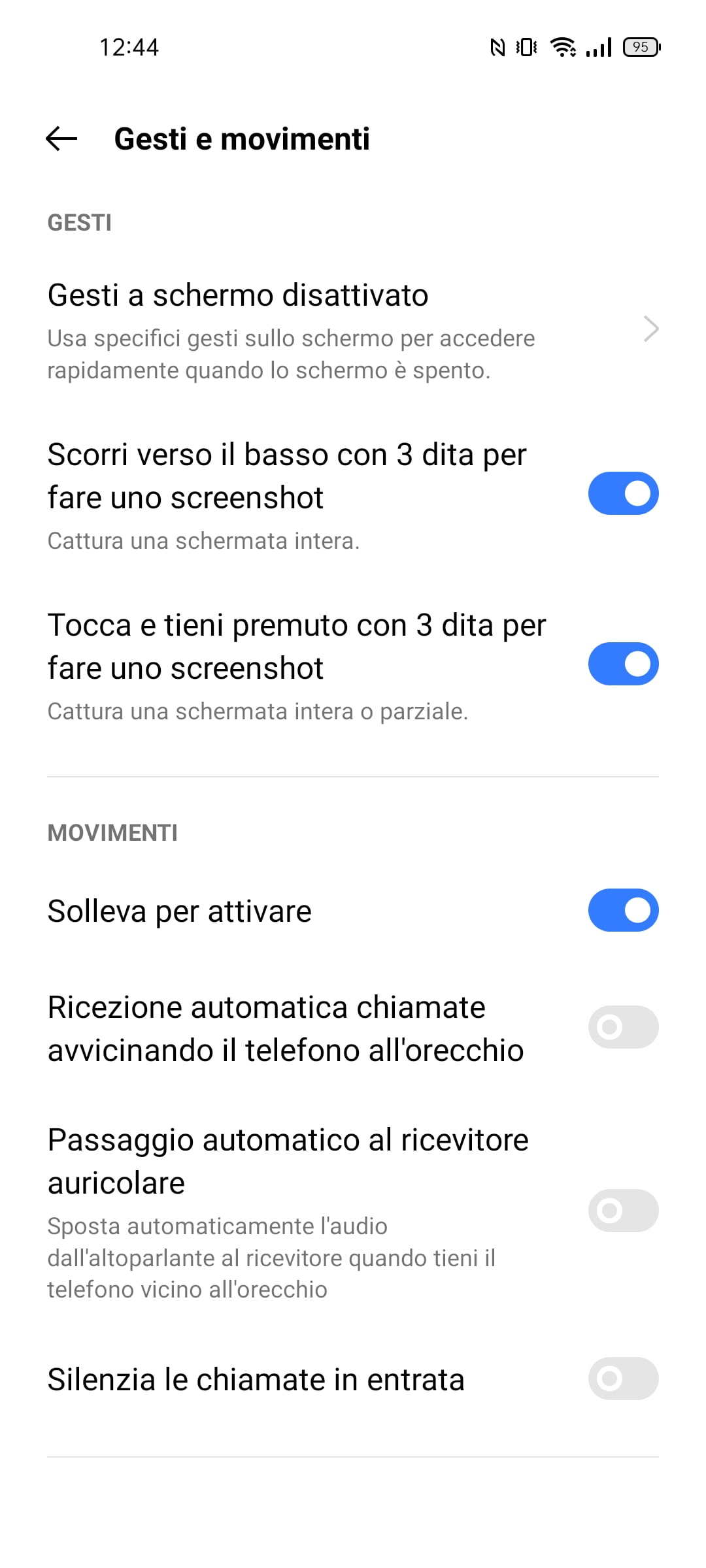Open Gesti a schermo disattivato

pyautogui.click(x=353, y=330)
